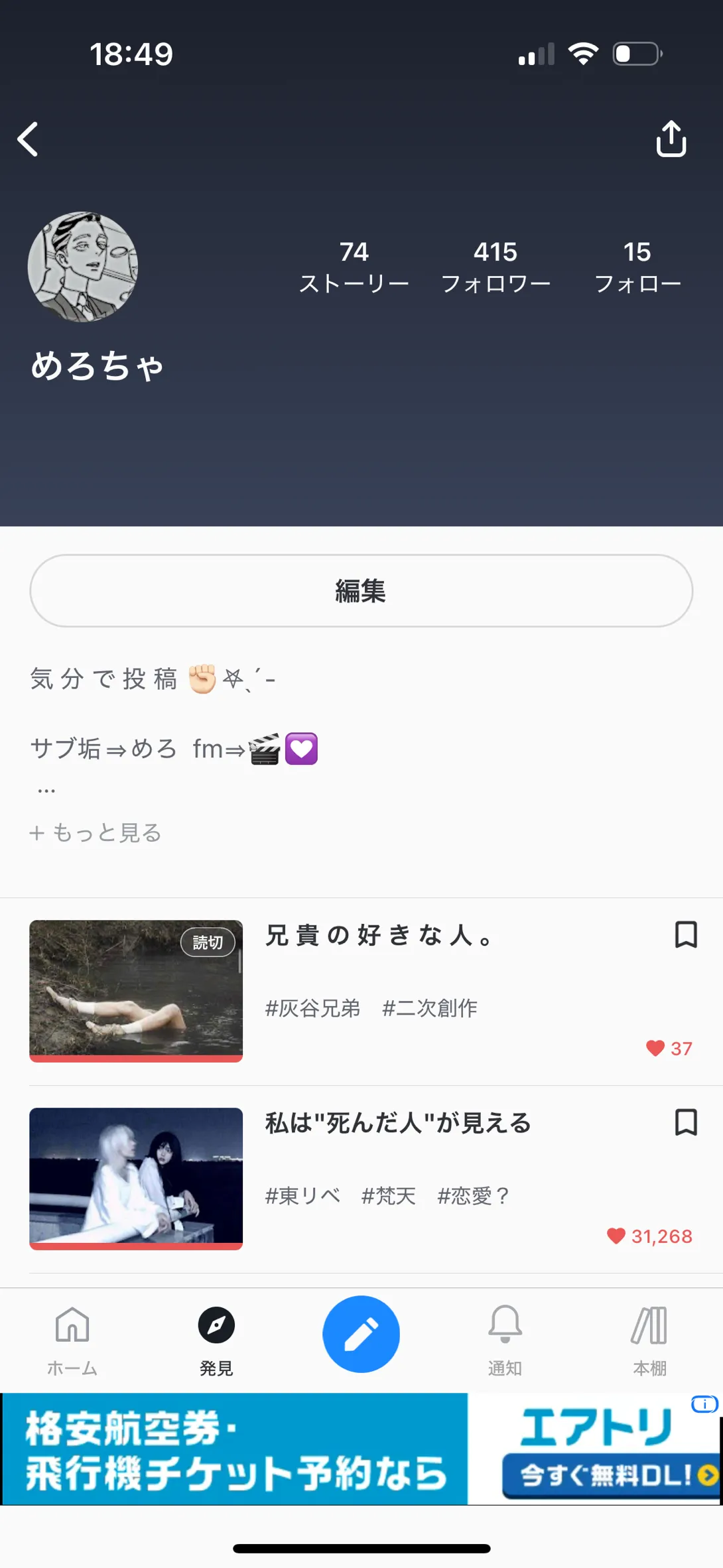Open the 15 フォロー list
723x1568 pixels.
pos(637,267)
